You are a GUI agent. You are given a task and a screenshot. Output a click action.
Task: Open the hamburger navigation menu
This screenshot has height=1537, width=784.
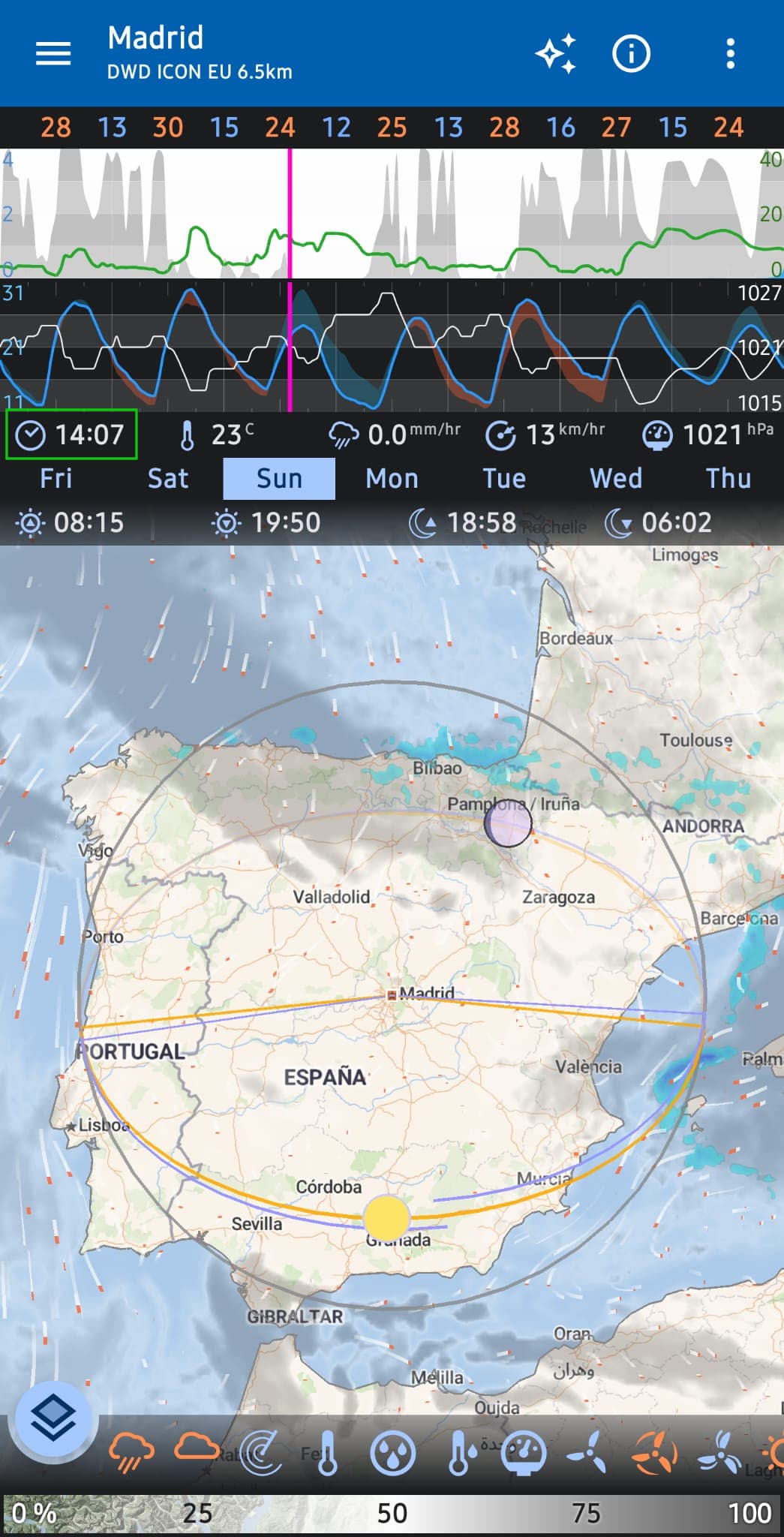pyautogui.click(x=53, y=53)
